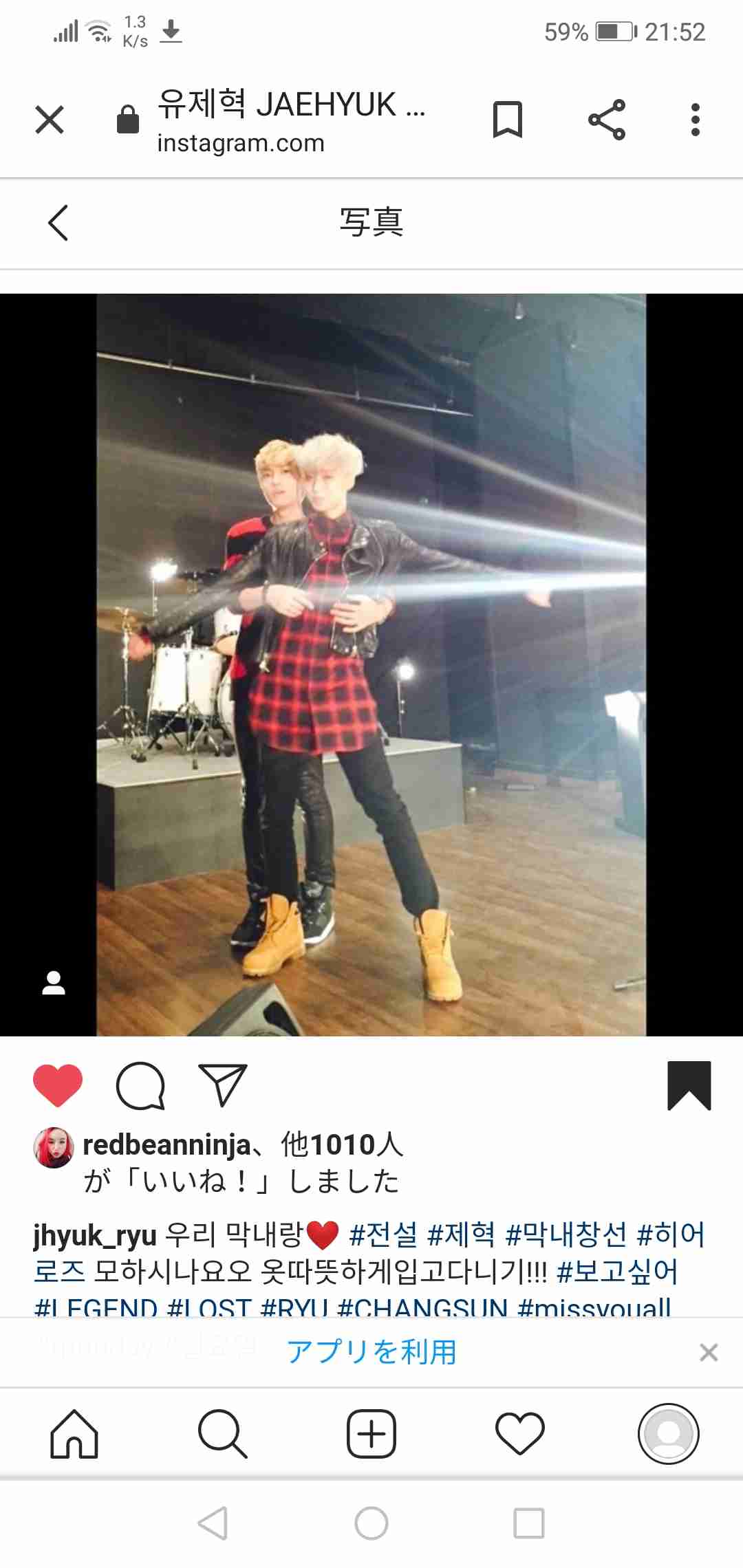Image resolution: width=743 pixels, height=1568 pixels.
Task: Bookmark this page in the browser
Action: point(508,120)
